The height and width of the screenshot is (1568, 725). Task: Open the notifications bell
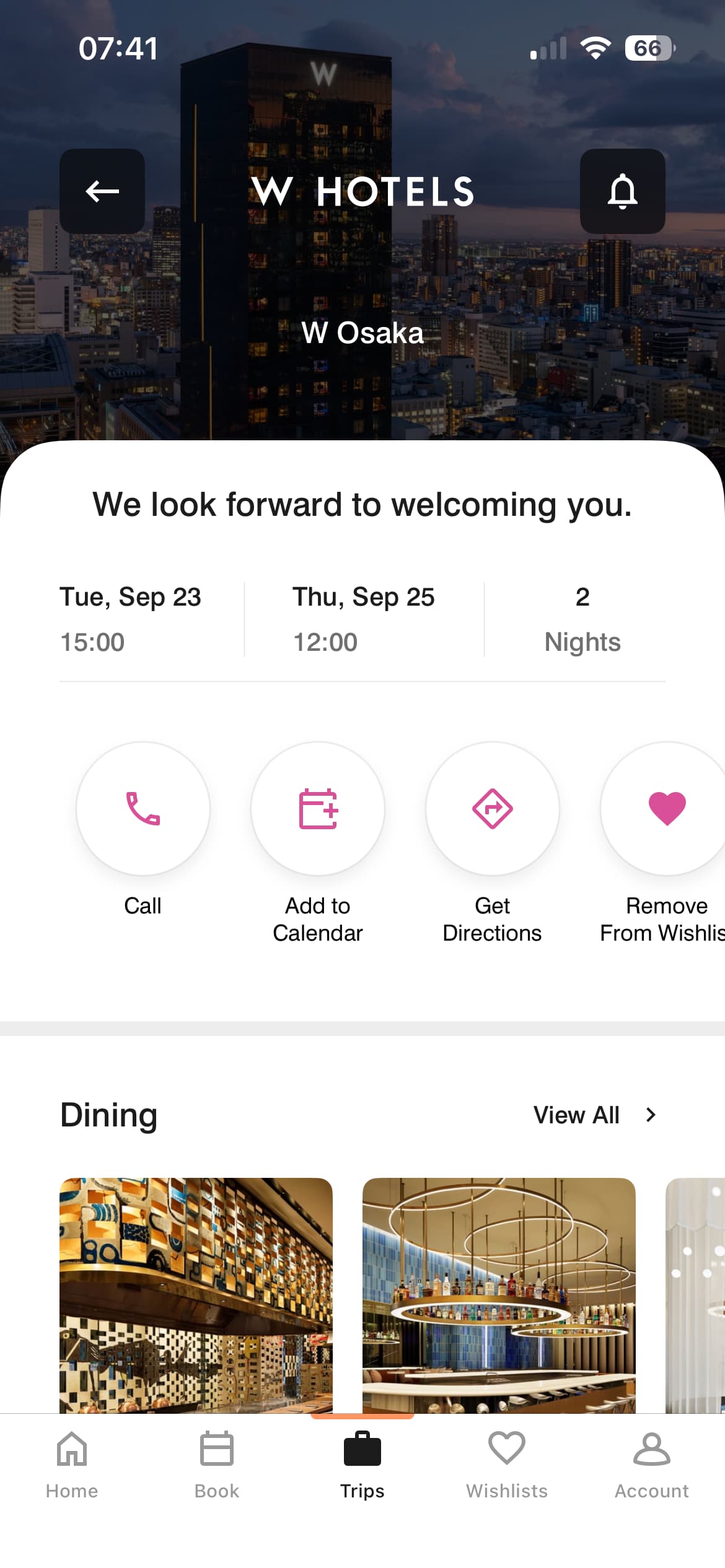[x=622, y=191]
